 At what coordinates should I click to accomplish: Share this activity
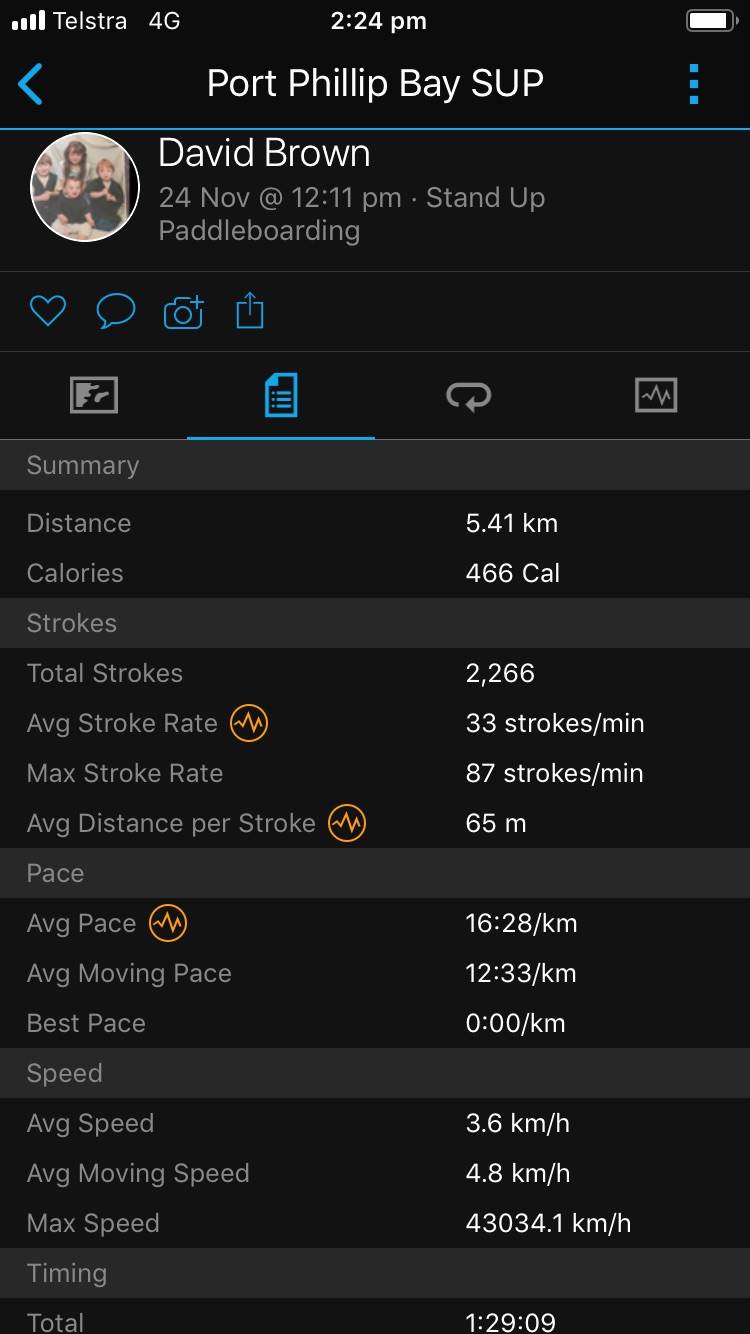250,312
